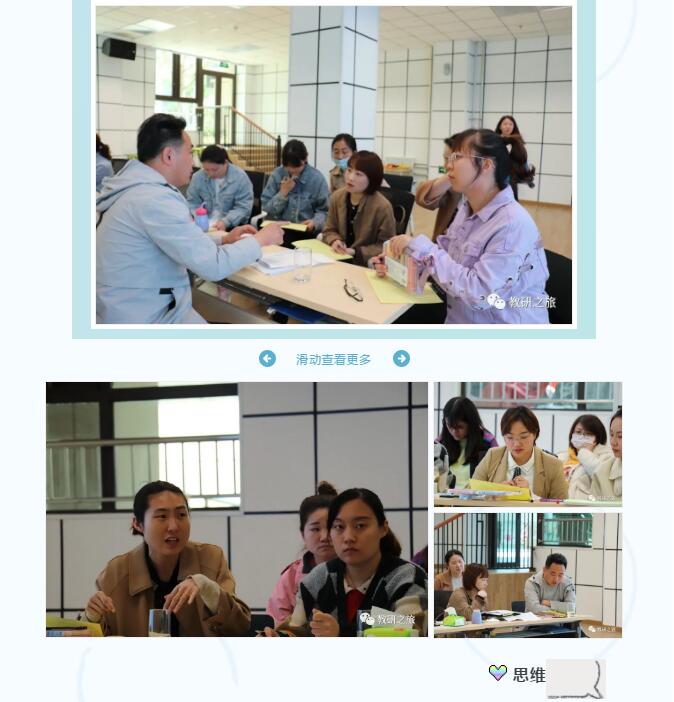Open the photo of two women talking
The width and height of the screenshot is (674, 702).
[x=237, y=509]
